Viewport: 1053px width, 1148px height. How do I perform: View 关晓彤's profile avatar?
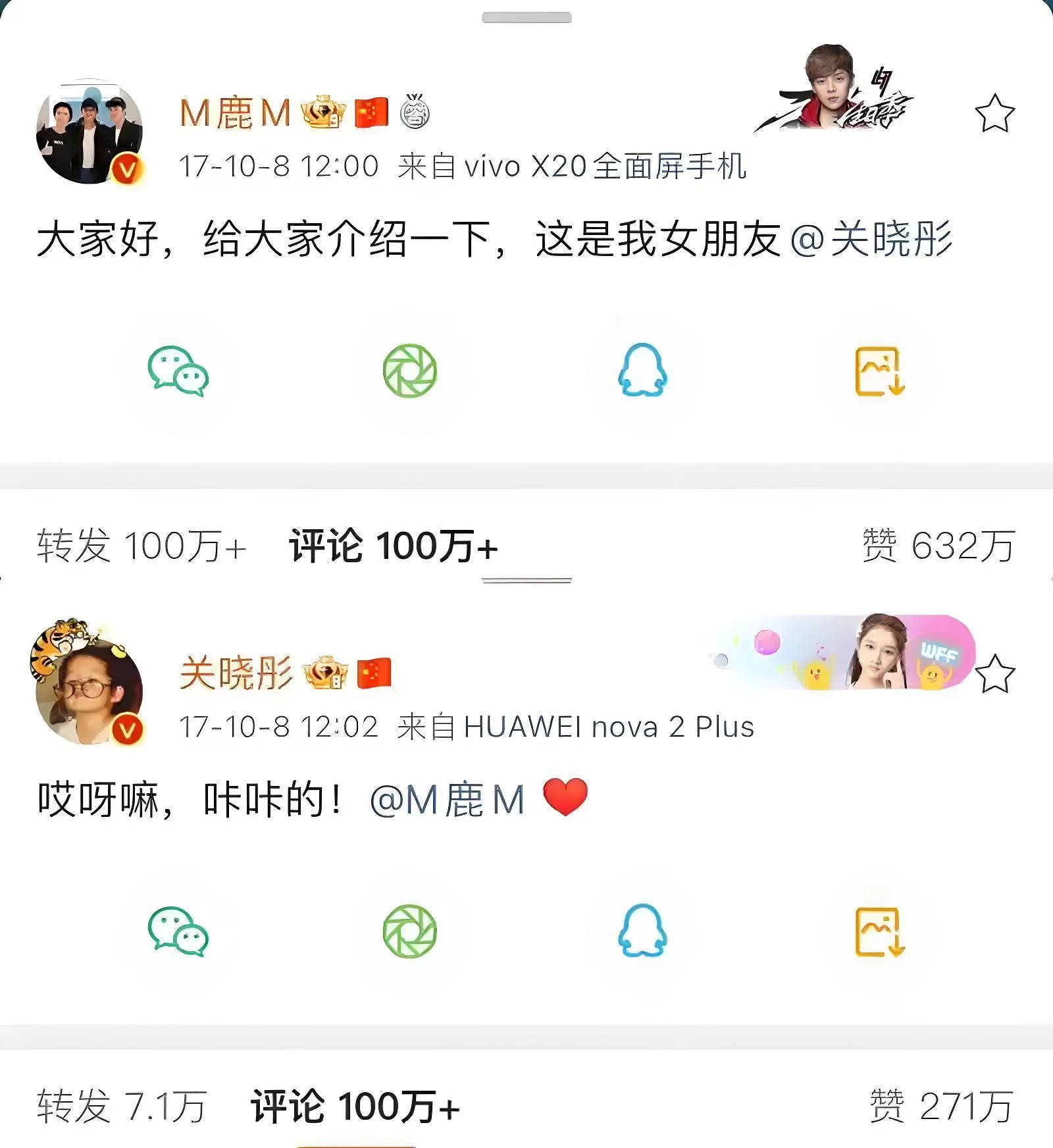pyautogui.click(x=89, y=691)
